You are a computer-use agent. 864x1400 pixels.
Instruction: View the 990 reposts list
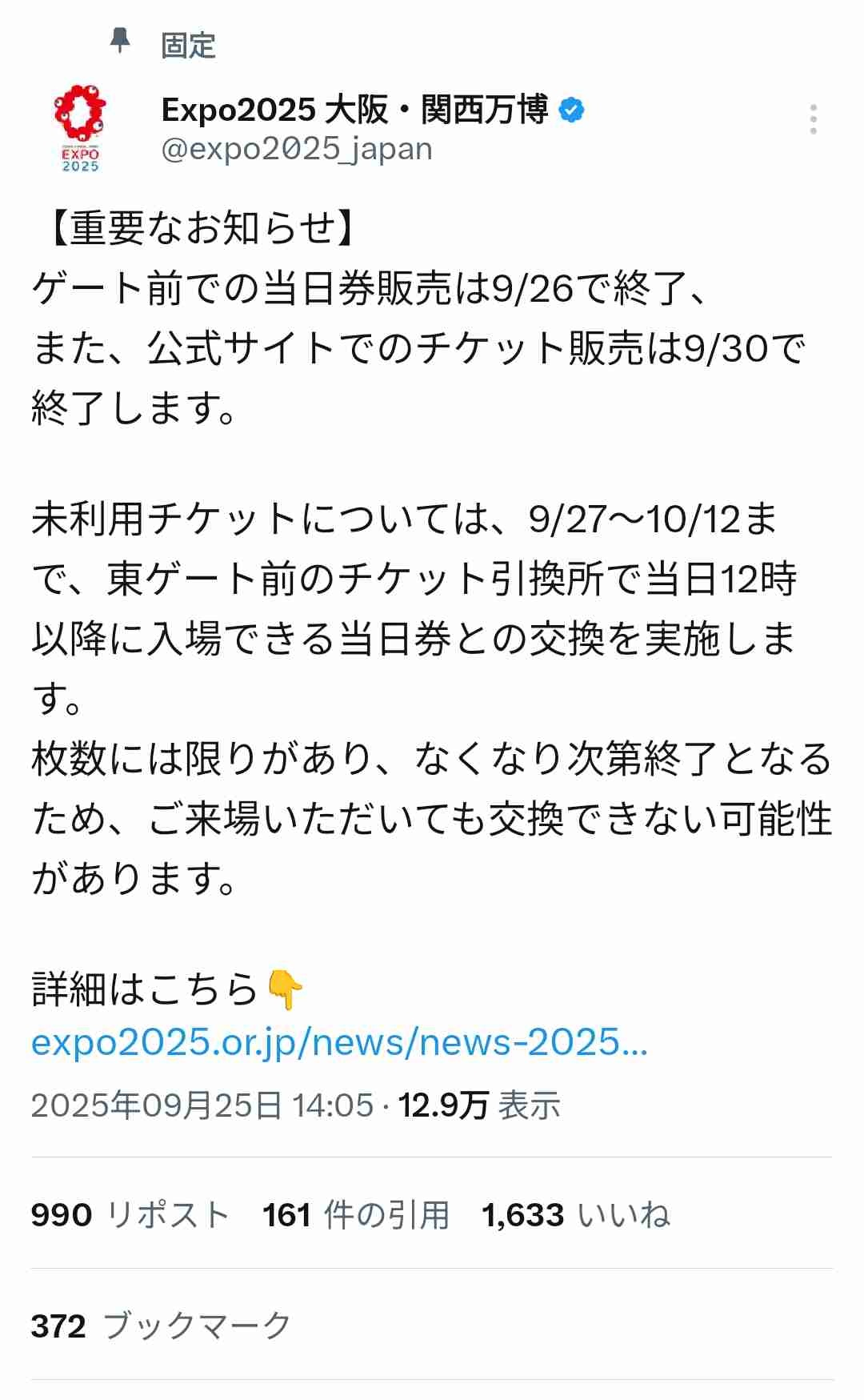(x=130, y=1214)
